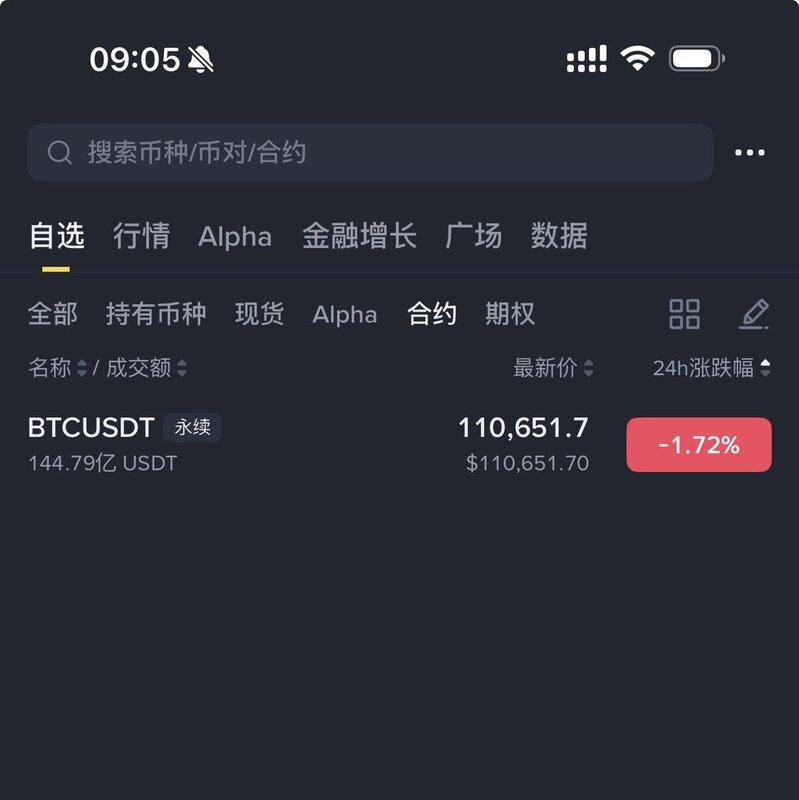Choose the Alpha filter next to 现货
The height and width of the screenshot is (800, 799).
(x=344, y=314)
